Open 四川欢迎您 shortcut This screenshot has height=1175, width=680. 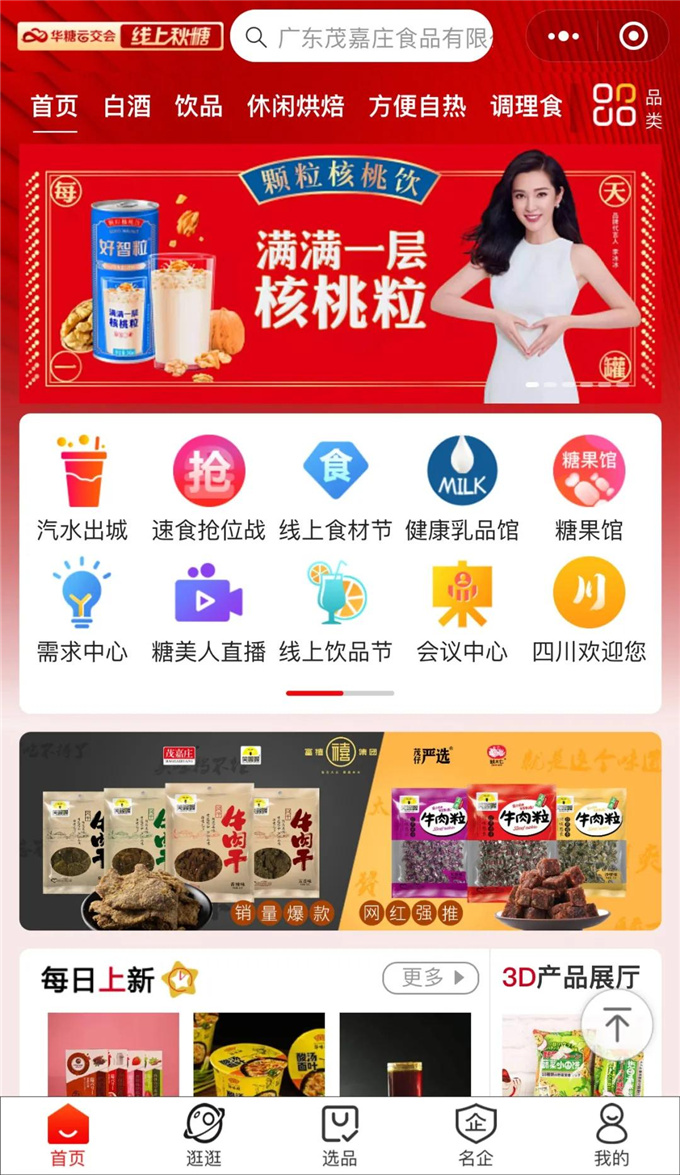(x=588, y=610)
